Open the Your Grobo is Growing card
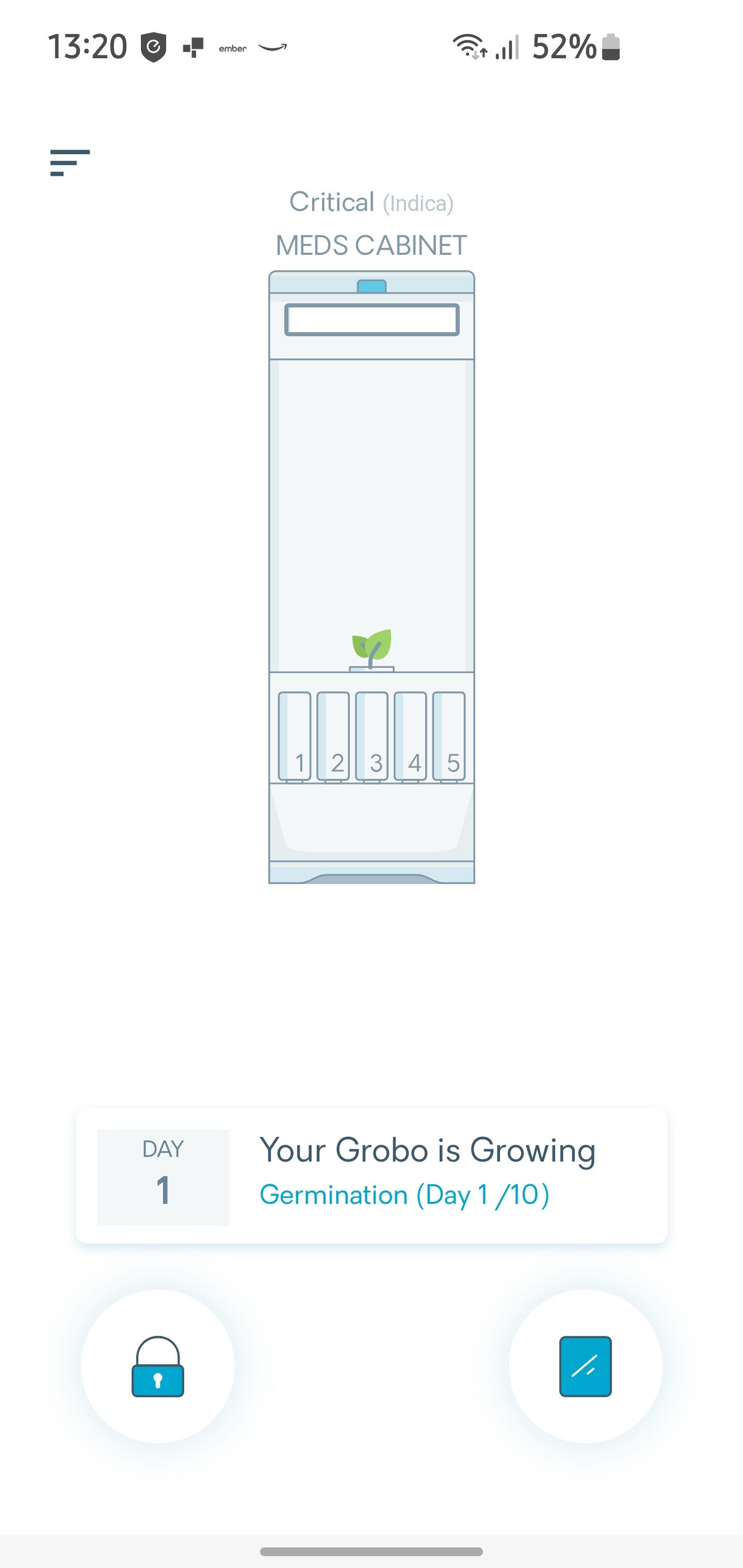743x1568 pixels. 372,1176
